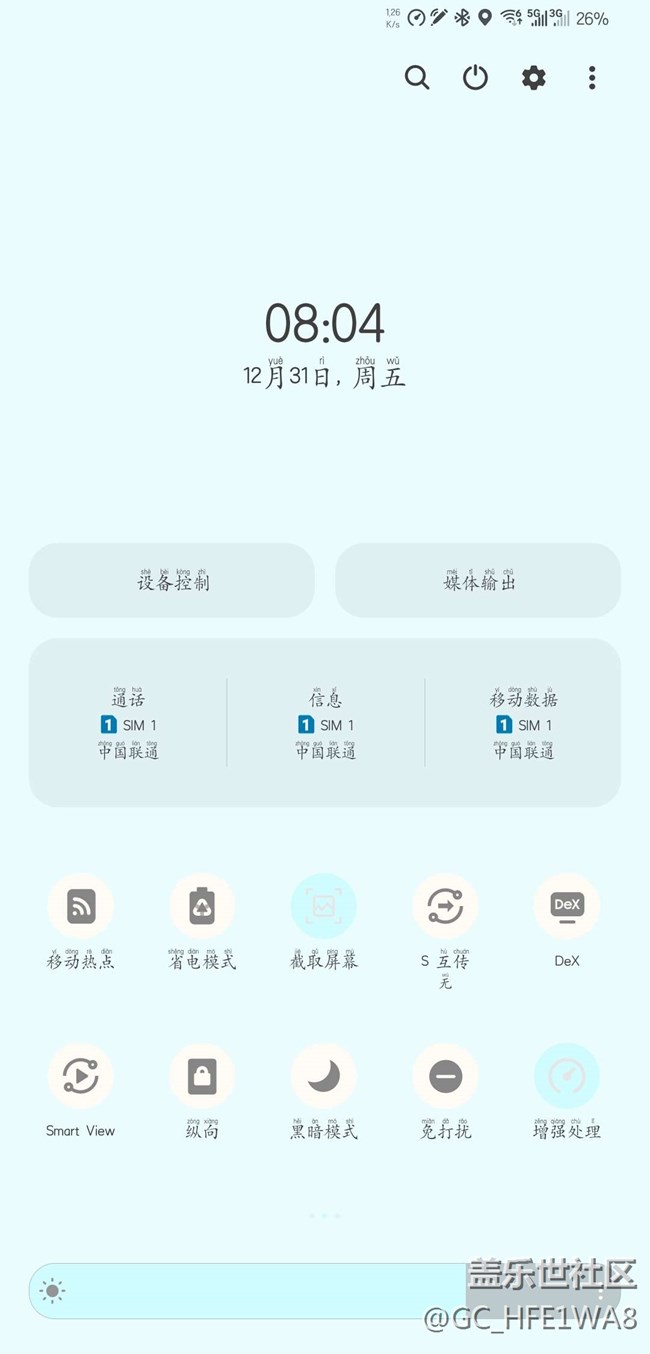Viewport: 650px width, 1354px height.
Task: Select SIM for 移动数据 mobile data
Action: pyautogui.click(x=524, y=722)
